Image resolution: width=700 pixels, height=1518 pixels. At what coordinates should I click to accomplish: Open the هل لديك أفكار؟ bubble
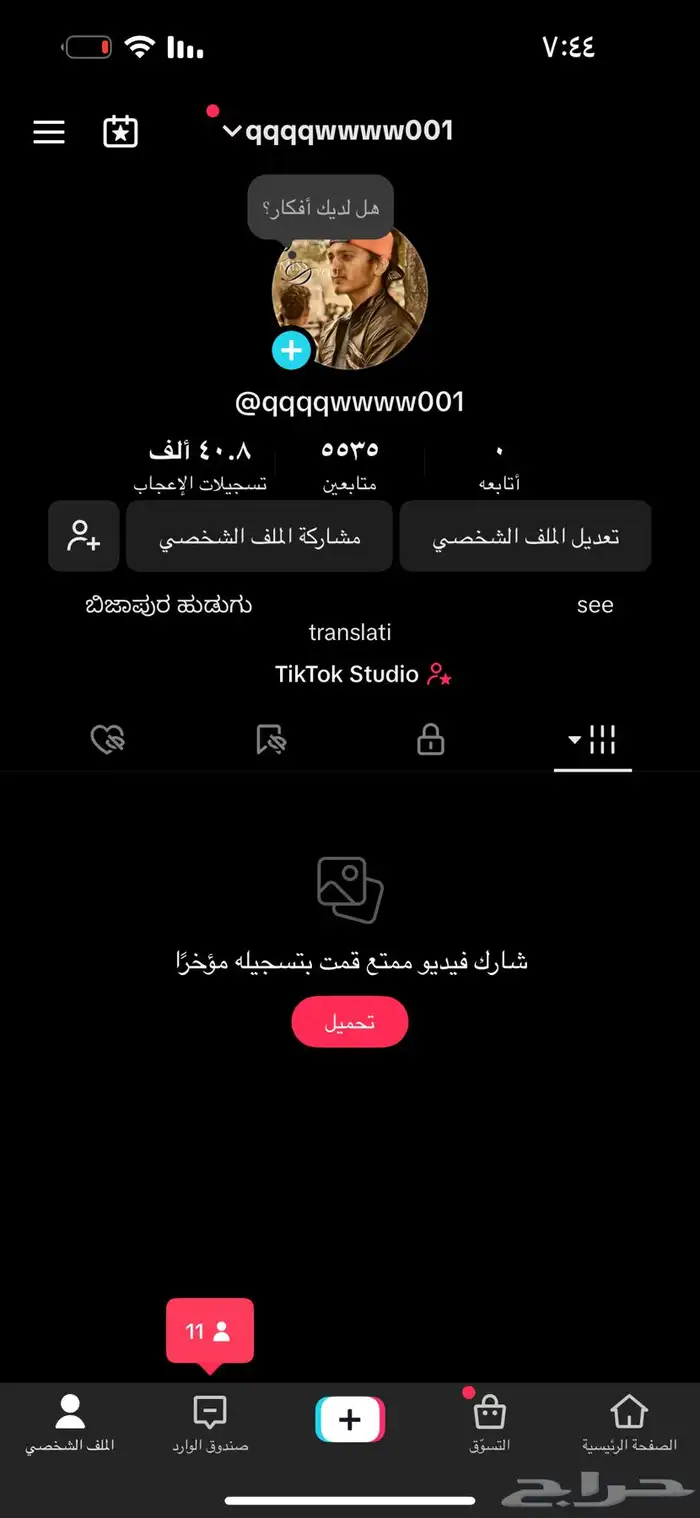coord(320,208)
